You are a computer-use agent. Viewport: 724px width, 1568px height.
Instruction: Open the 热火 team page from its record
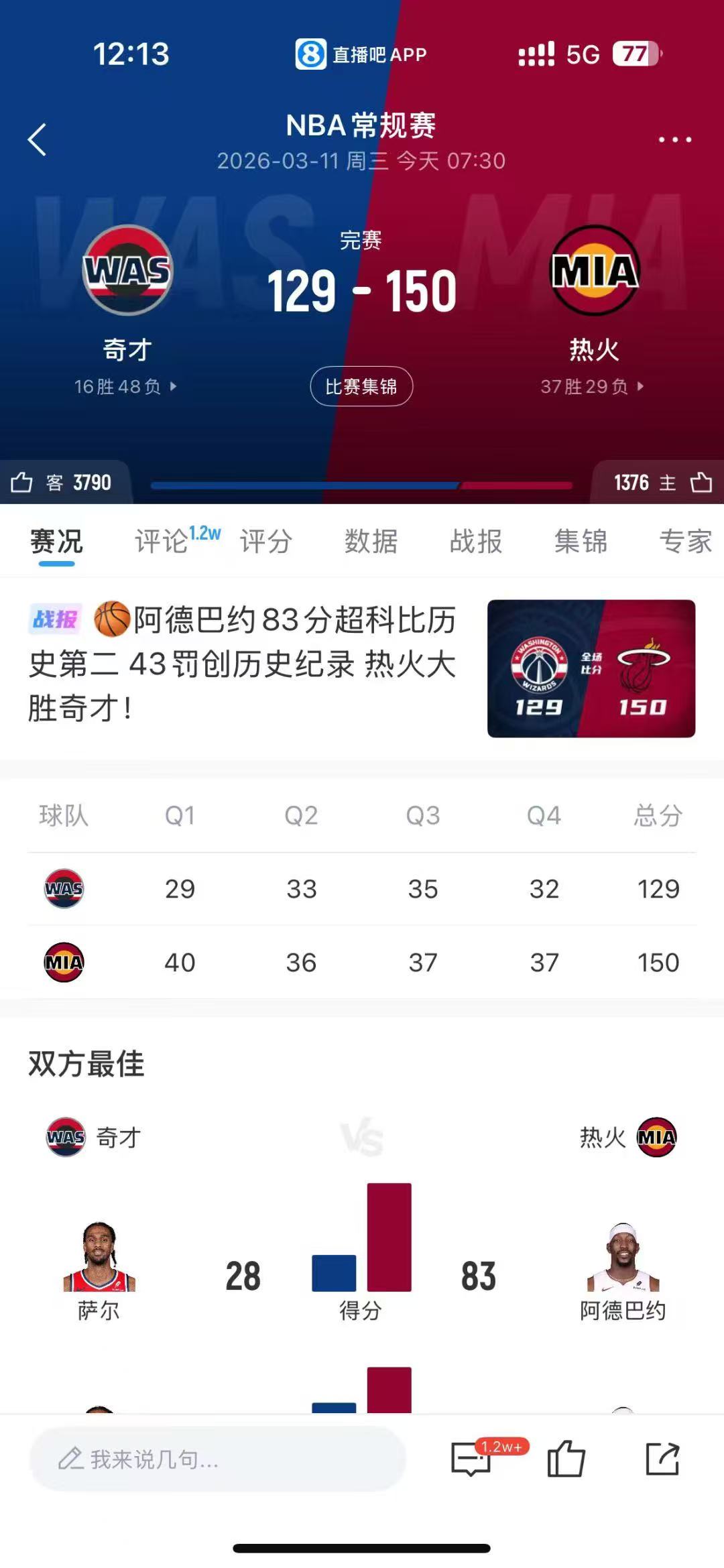point(592,386)
